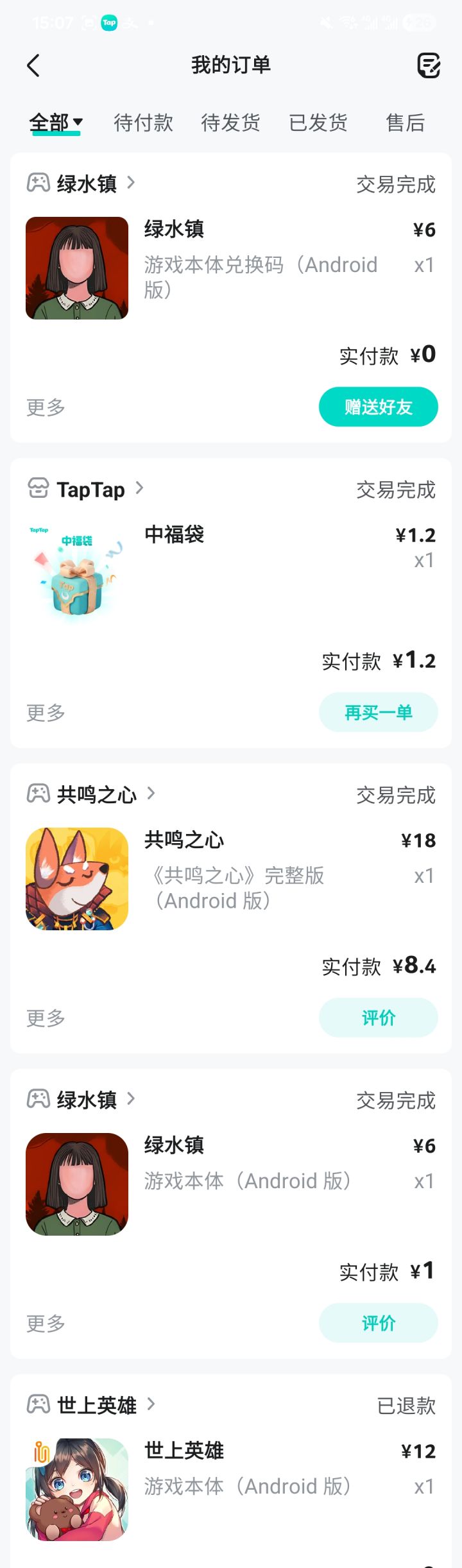The height and width of the screenshot is (1568, 462).
Task: Open the edit orders icon
Action: [x=429, y=65]
